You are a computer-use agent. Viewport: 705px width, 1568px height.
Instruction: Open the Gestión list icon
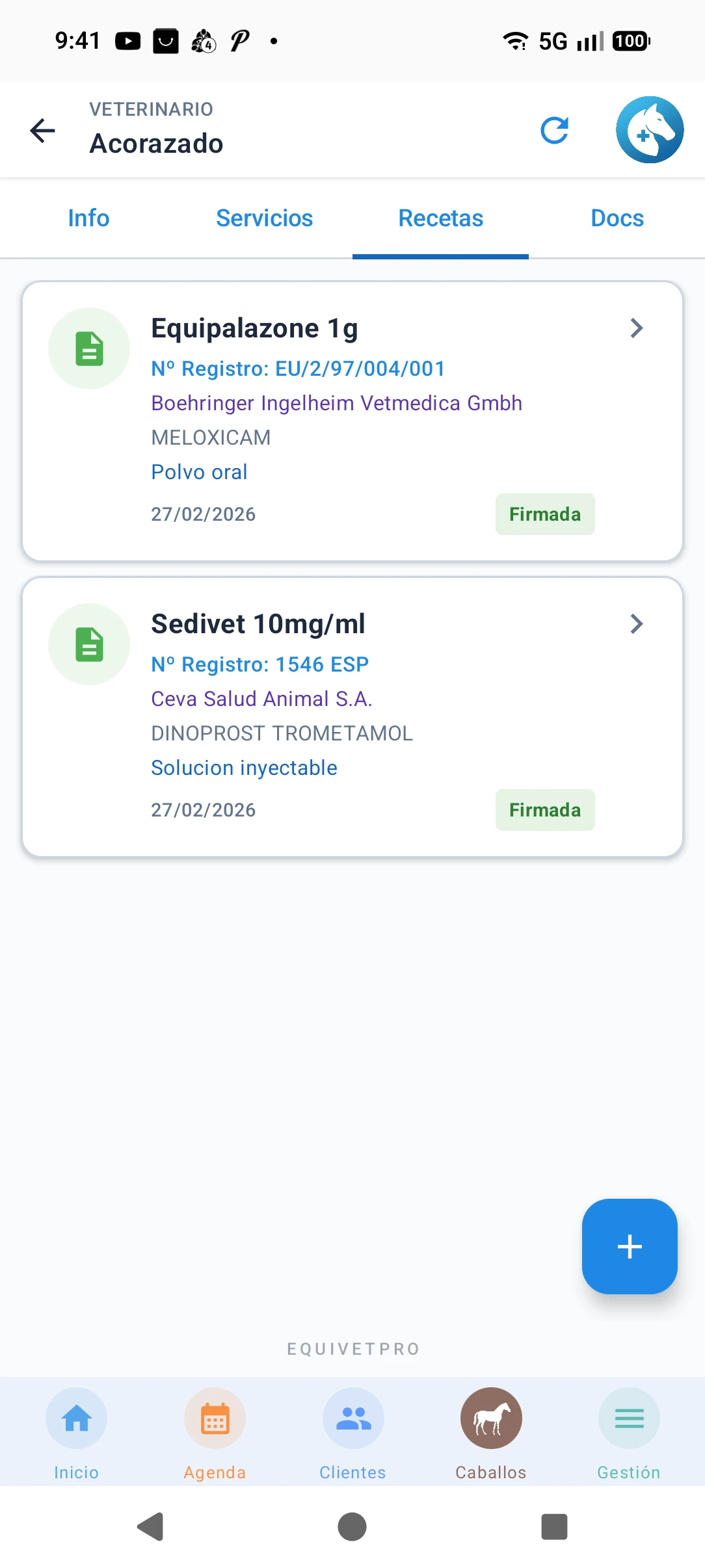pos(629,1418)
